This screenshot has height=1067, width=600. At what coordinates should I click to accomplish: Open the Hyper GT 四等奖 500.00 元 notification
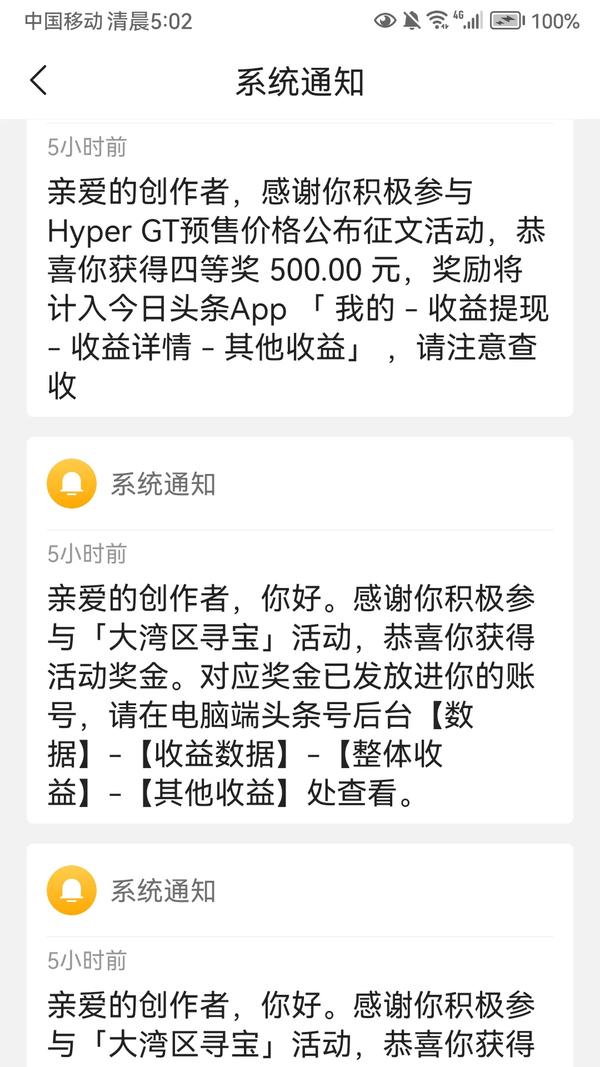coord(299,268)
